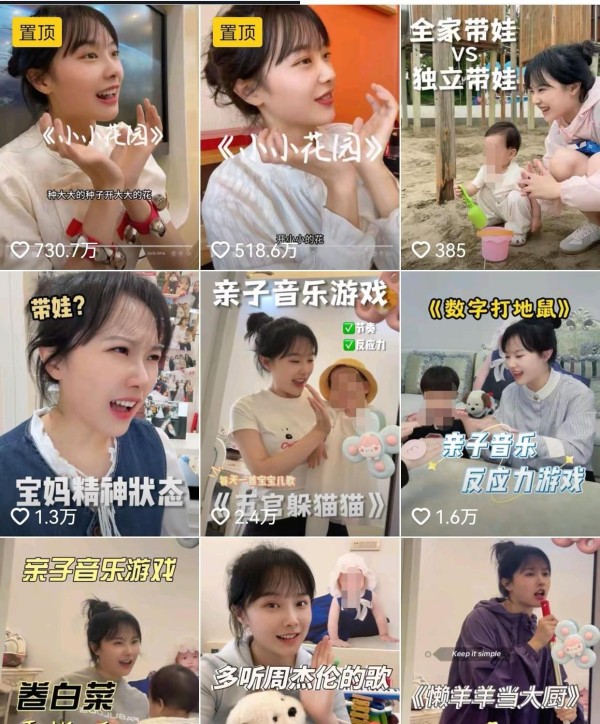The width and height of the screenshot is (600, 724).
Task: Play the 卷白菜 video
Action: pyautogui.click(x=98, y=632)
